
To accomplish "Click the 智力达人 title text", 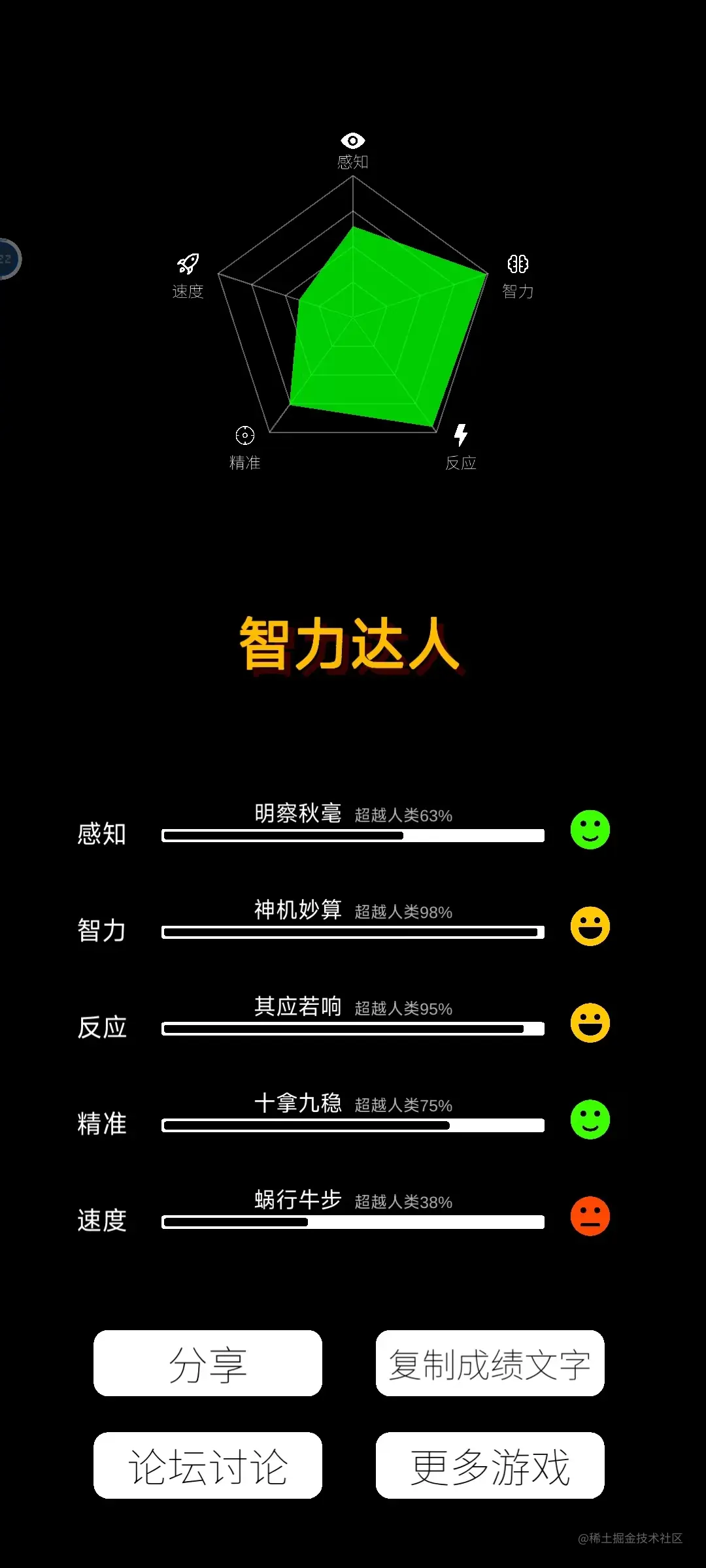I will click(348, 644).
